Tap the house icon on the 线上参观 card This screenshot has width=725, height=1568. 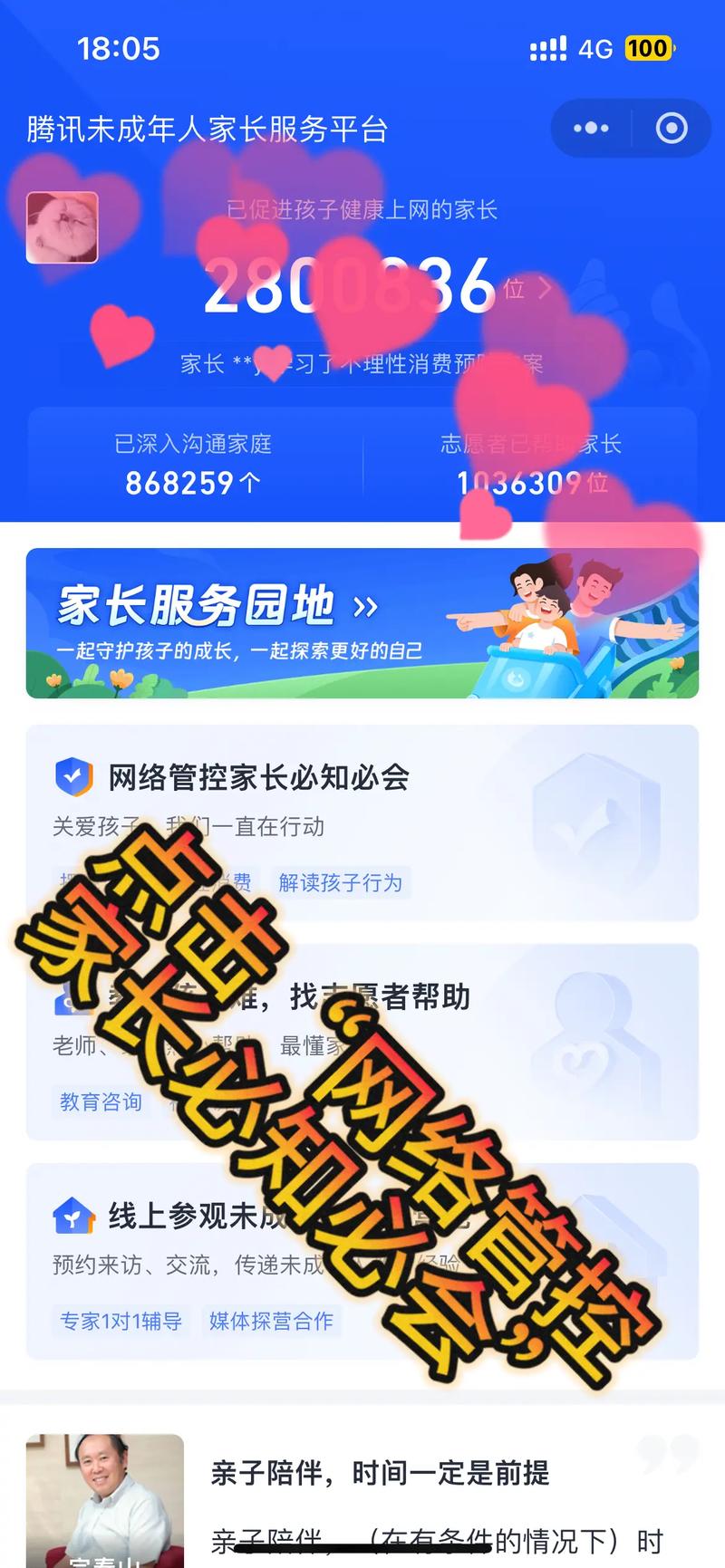pyautogui.click(x=75, y=1217)
